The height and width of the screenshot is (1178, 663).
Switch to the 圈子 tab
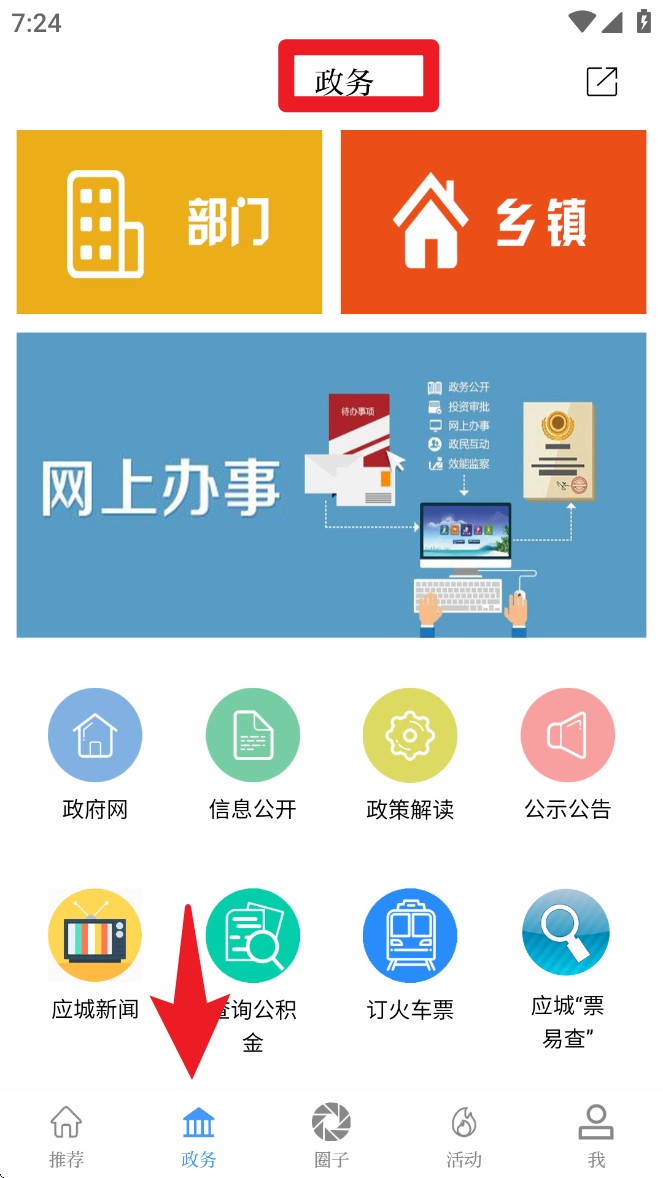tap(331, 1137)
